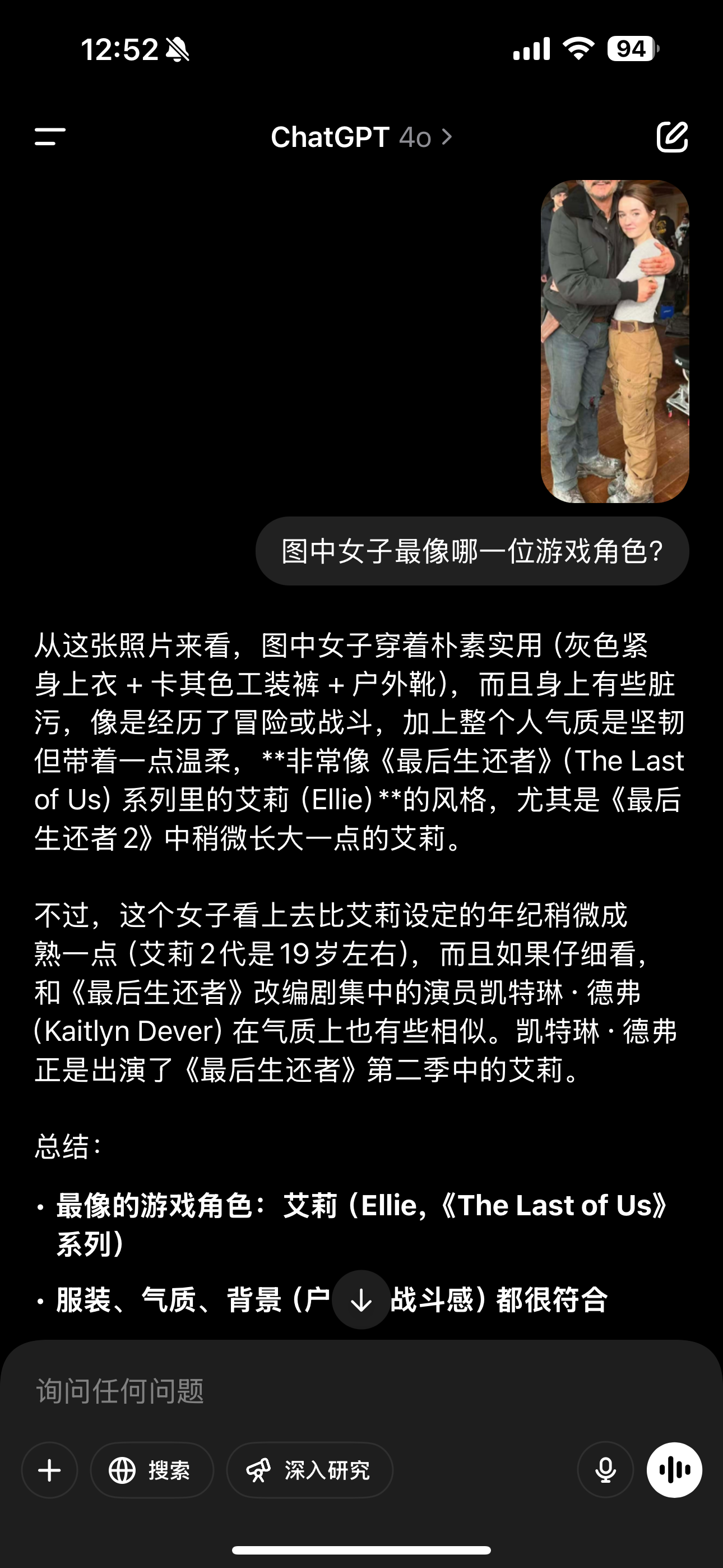The image size is (723, 1568).
Task: Open the ChatGPT 4o model selector
Action: (361, 137)
